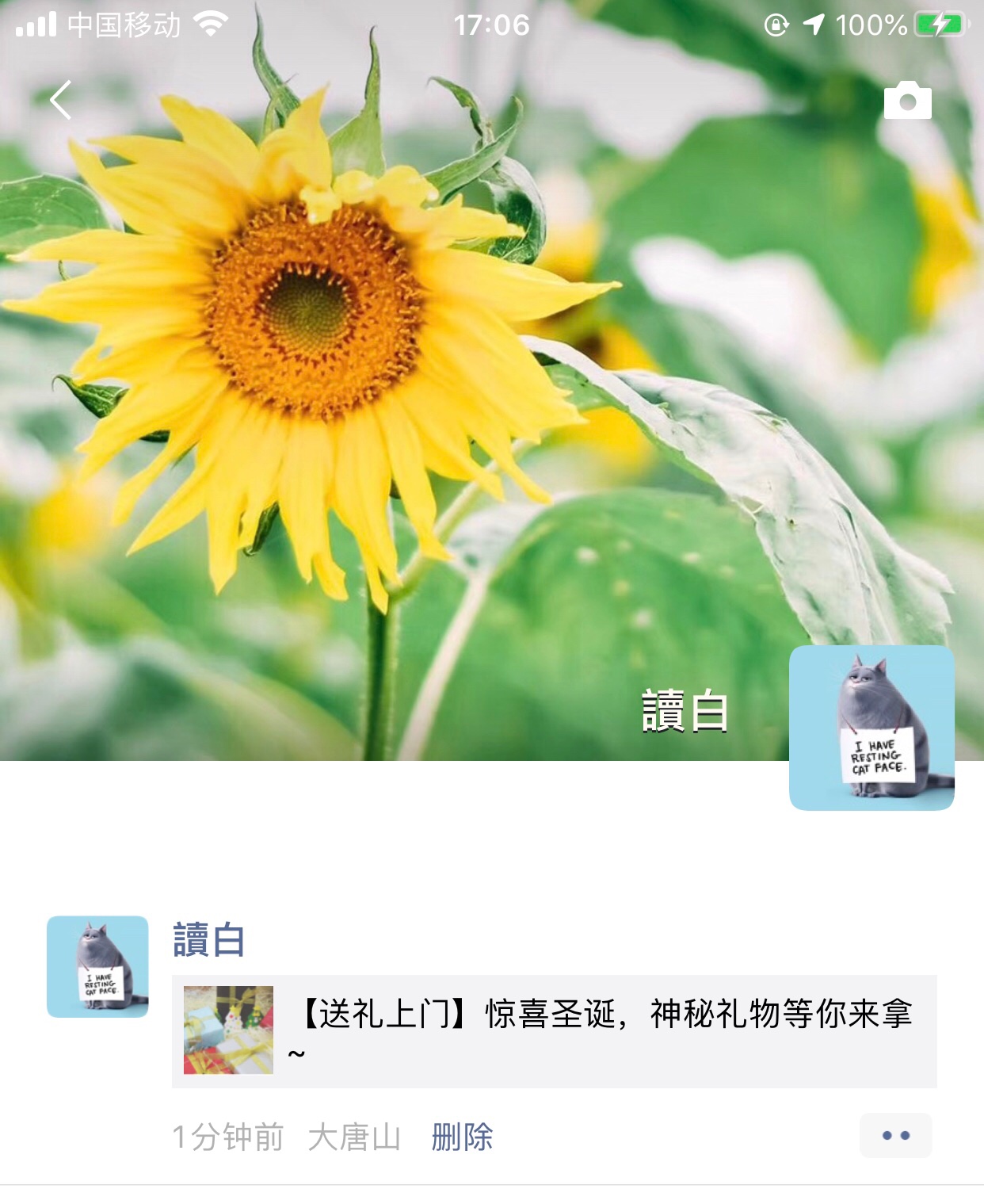Open the large profile avatar on the cover
Screen dimensions: 984x1204
coord(871,728)
